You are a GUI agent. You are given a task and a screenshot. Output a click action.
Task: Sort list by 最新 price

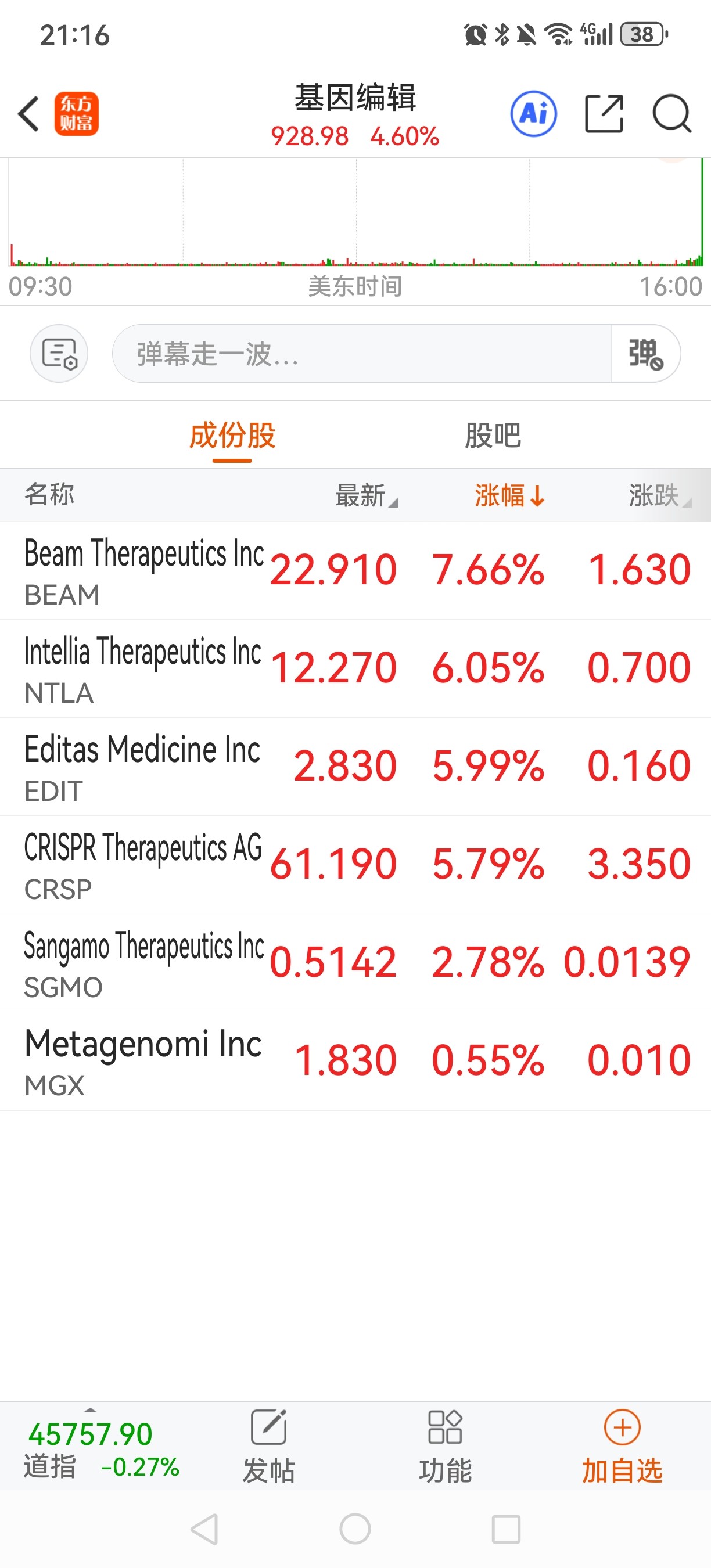click(367, 495)
